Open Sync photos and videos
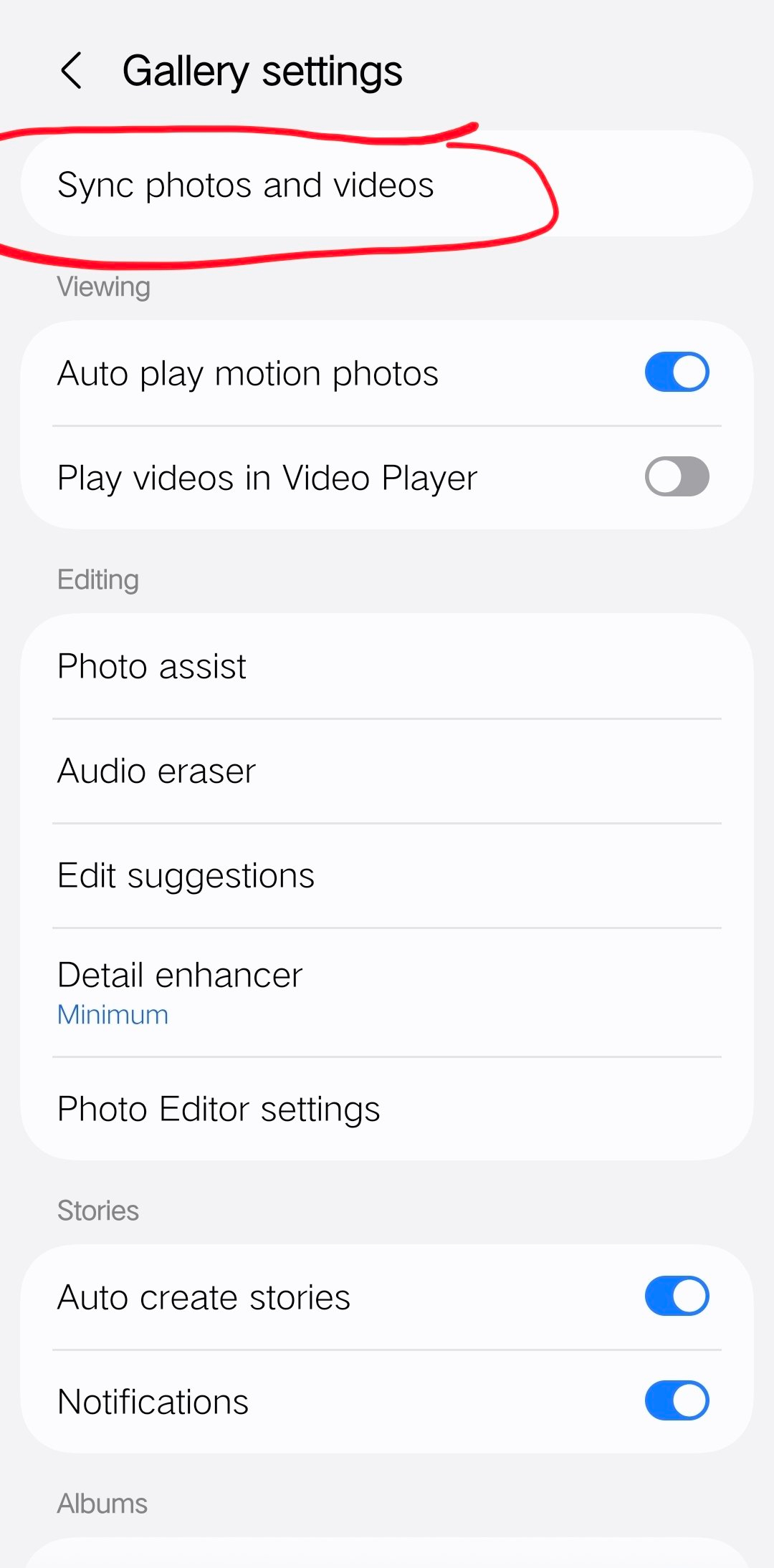 (x=387, y=184)
